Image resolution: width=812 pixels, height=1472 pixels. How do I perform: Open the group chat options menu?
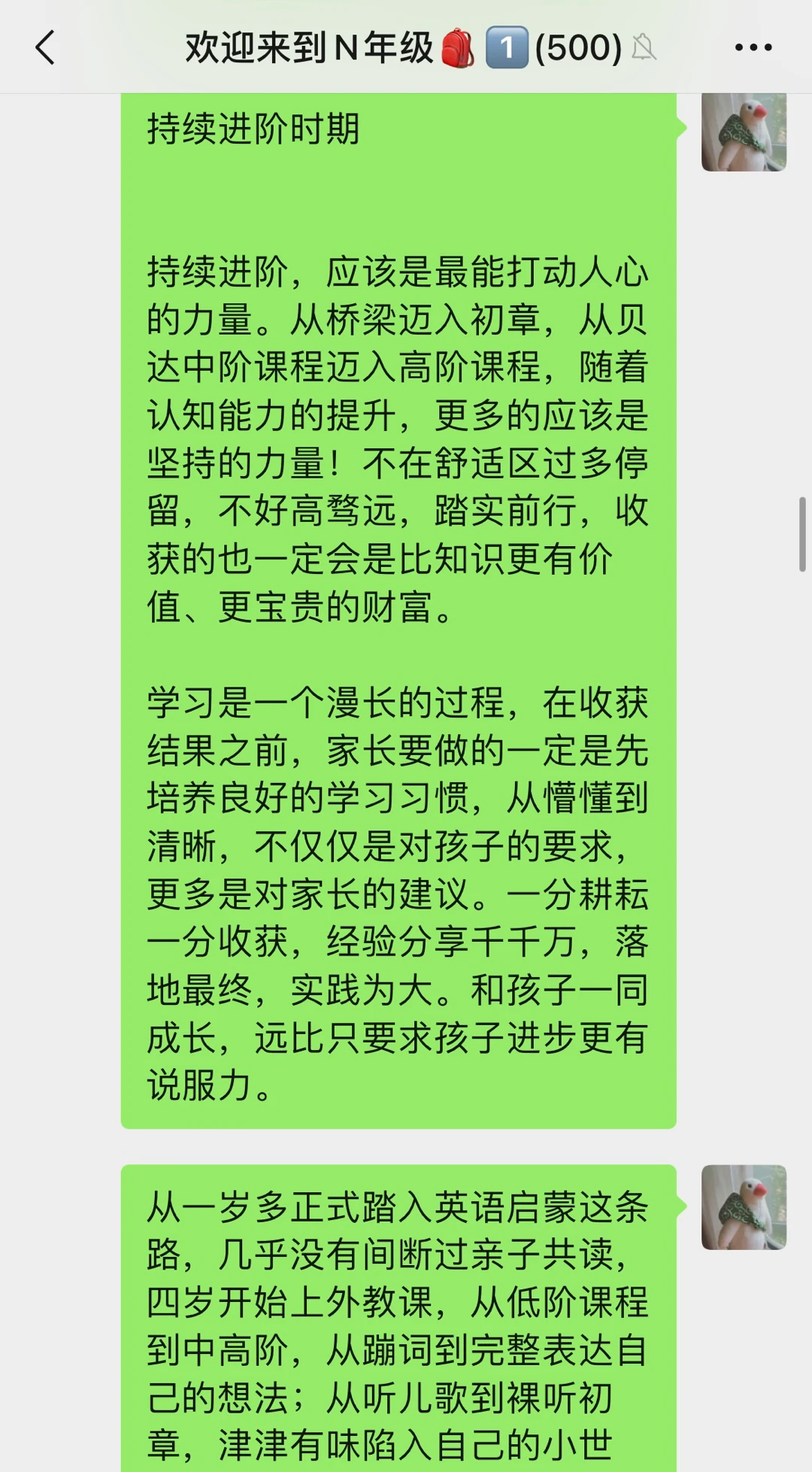753,47
